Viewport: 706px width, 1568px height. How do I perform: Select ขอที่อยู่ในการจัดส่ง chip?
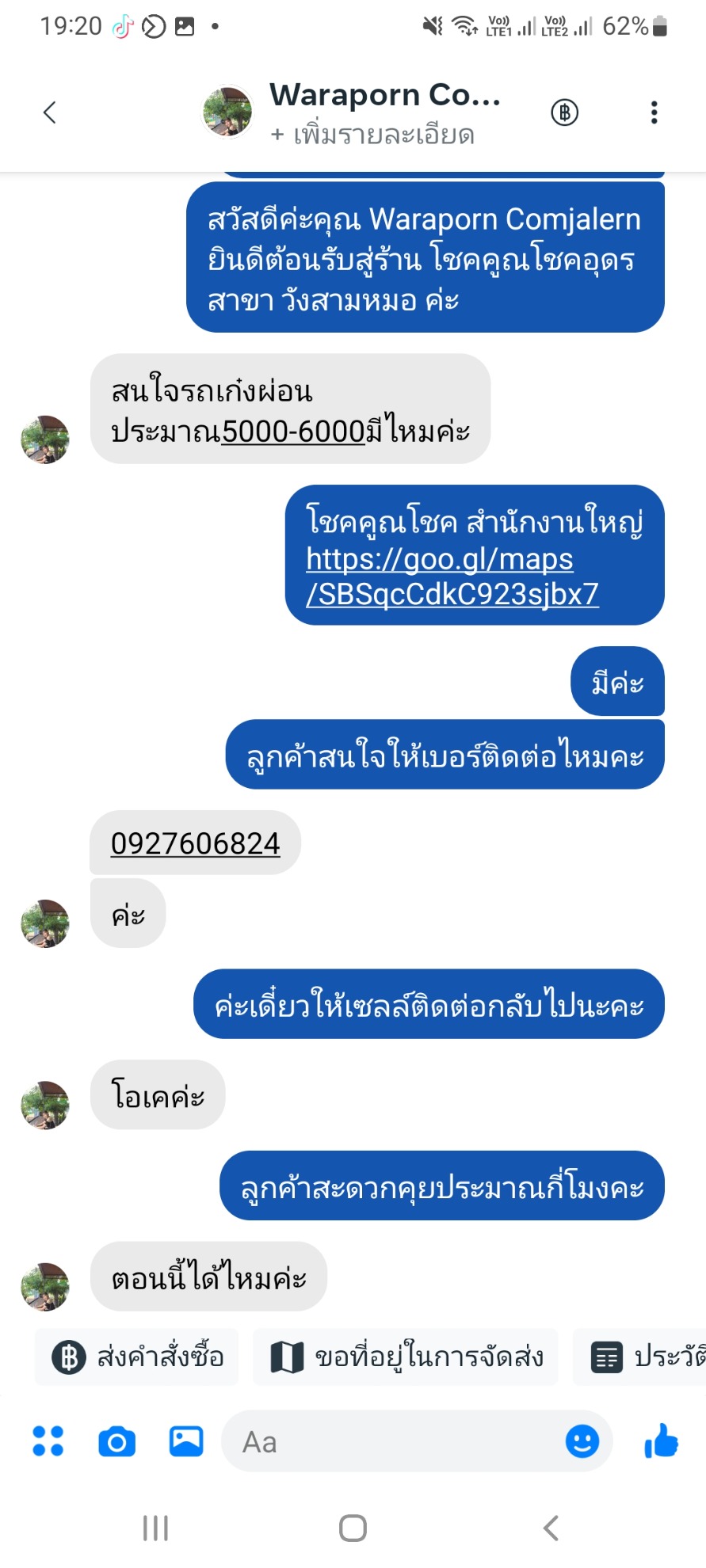pyautogui.click(x=406, y=1357)
